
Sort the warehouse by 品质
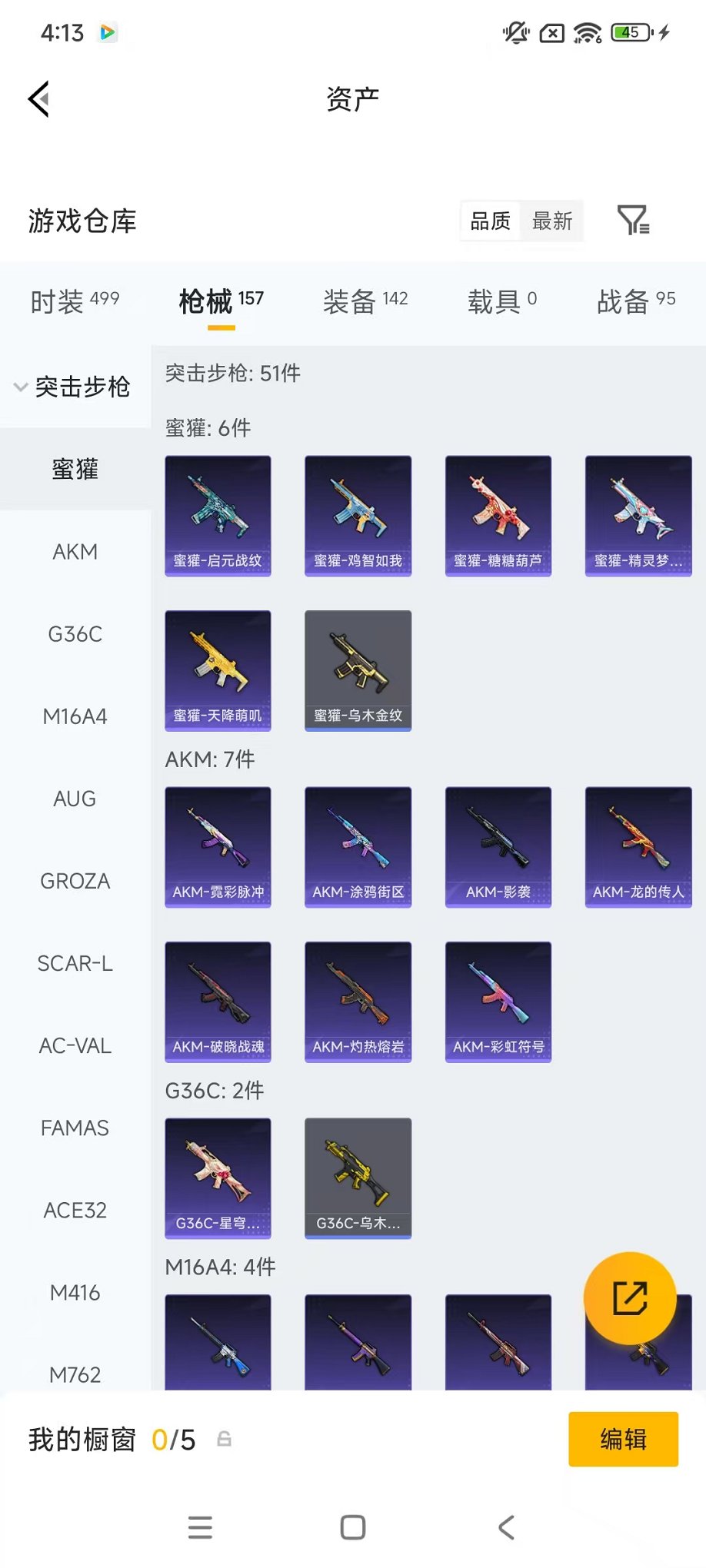491,221
